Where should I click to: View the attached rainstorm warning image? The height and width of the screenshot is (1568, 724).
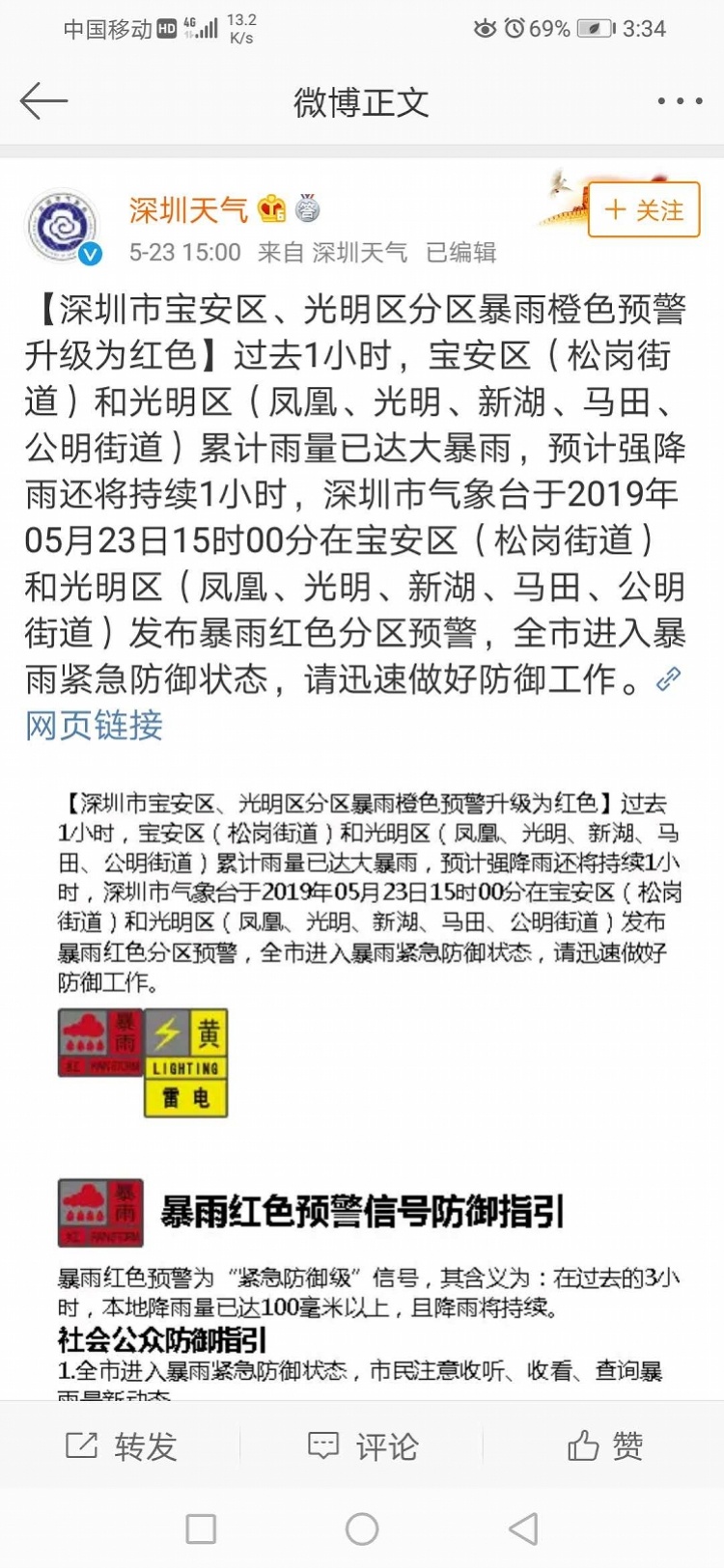tap(367, 1061)
